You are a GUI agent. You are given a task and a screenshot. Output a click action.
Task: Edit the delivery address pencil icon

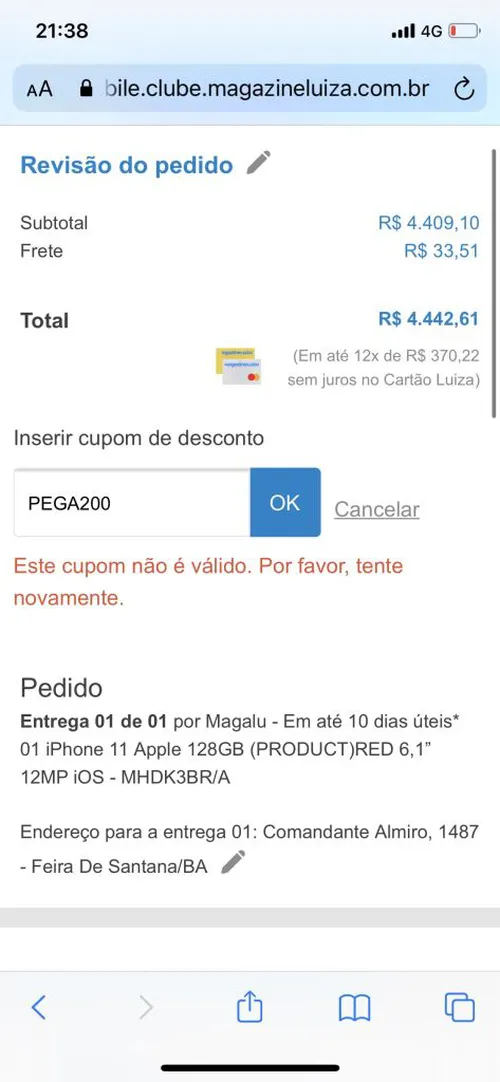coord(233,863)
